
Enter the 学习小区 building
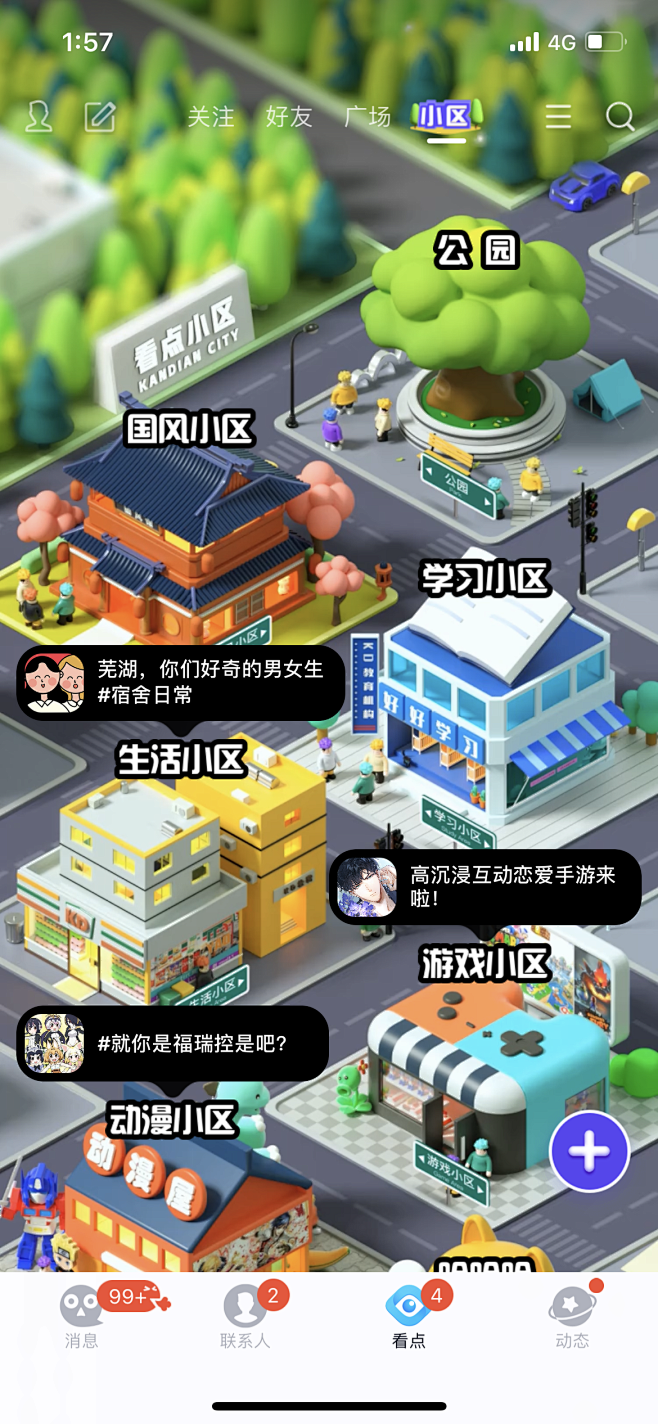496,690
